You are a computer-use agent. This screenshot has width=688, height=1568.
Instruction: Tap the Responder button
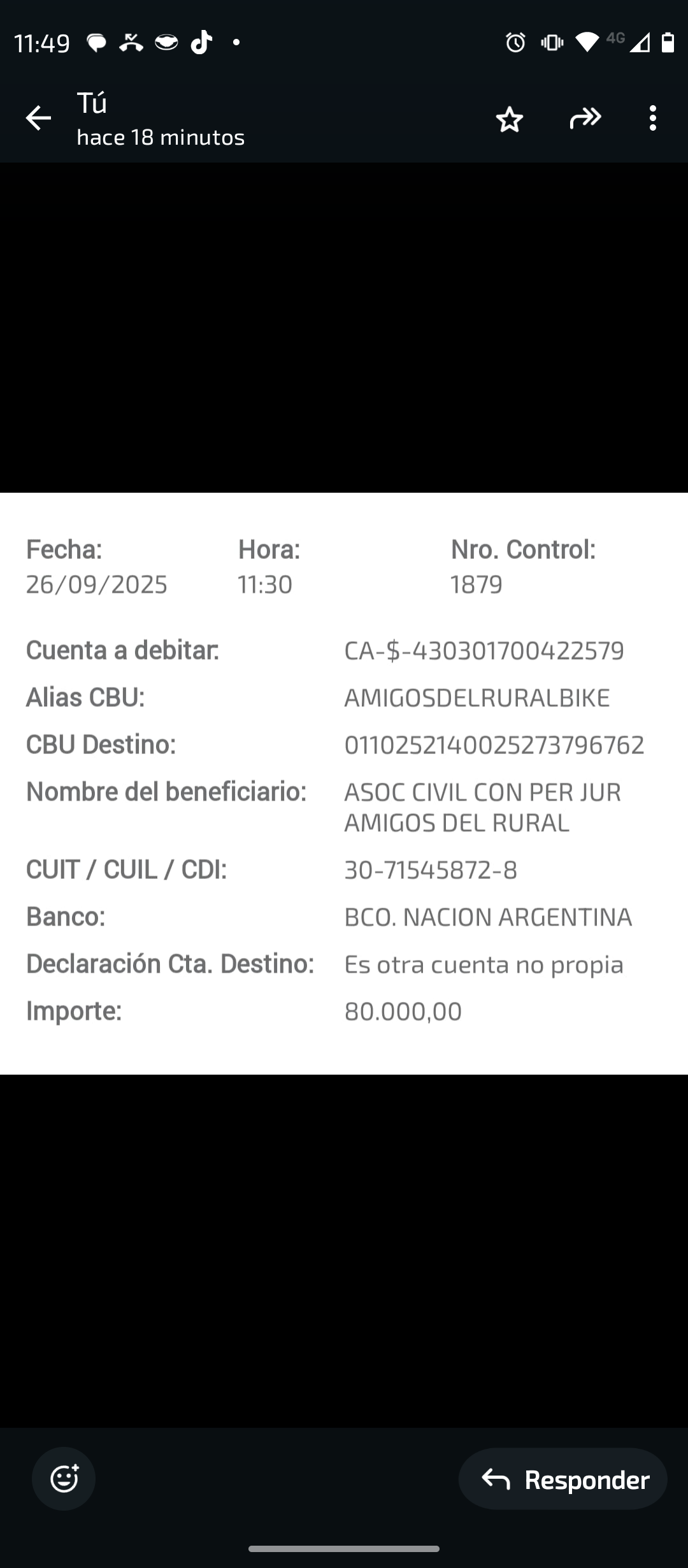point(563,1479)
